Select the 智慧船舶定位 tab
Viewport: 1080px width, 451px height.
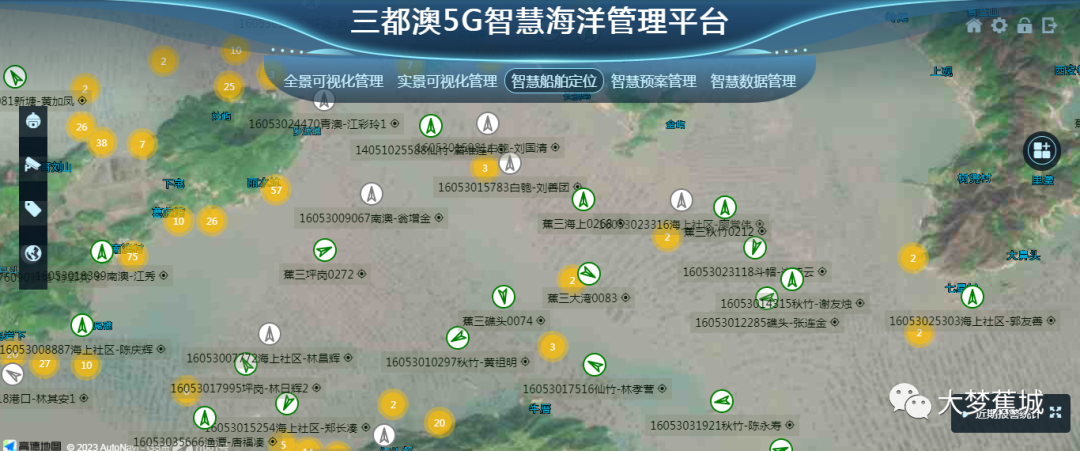pos(554,81)
